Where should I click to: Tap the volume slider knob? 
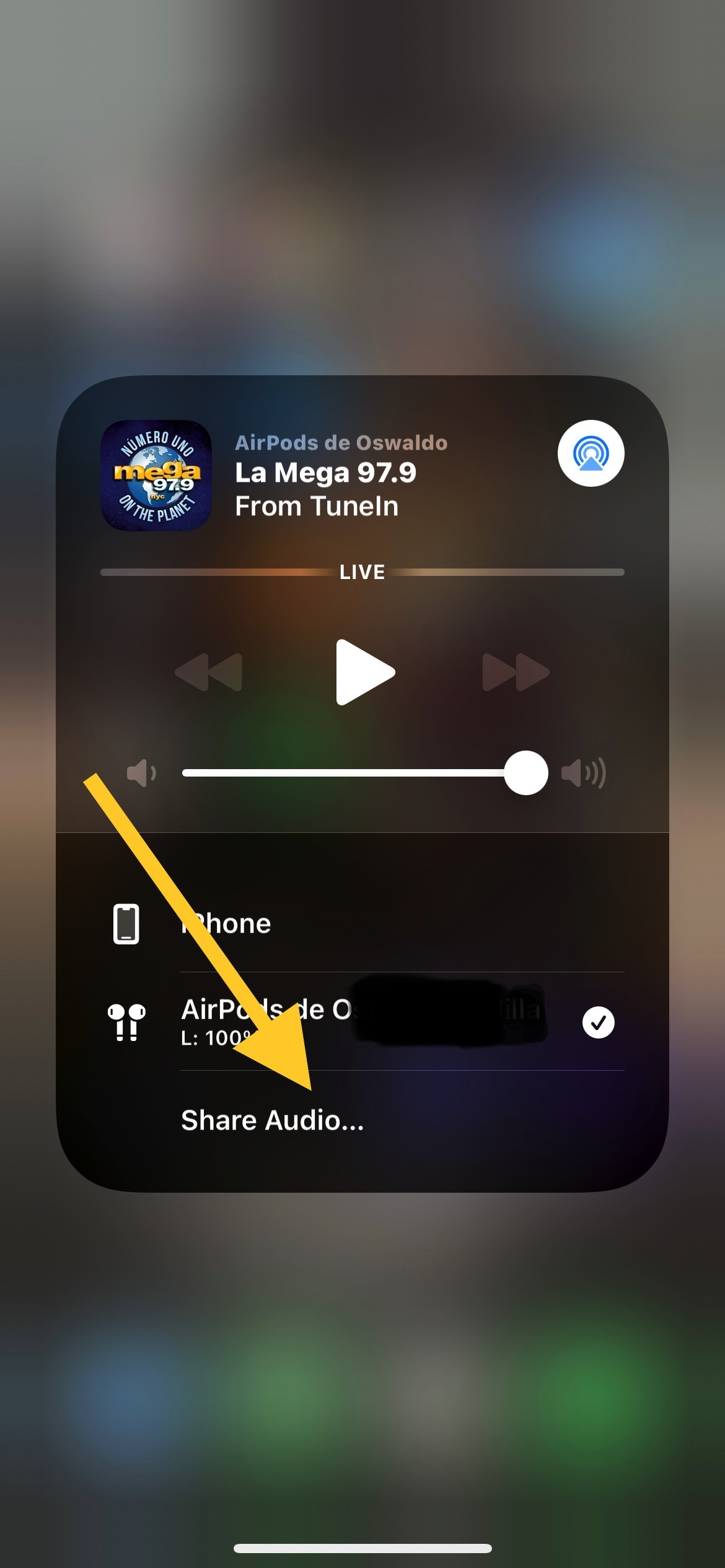point(526,773)
